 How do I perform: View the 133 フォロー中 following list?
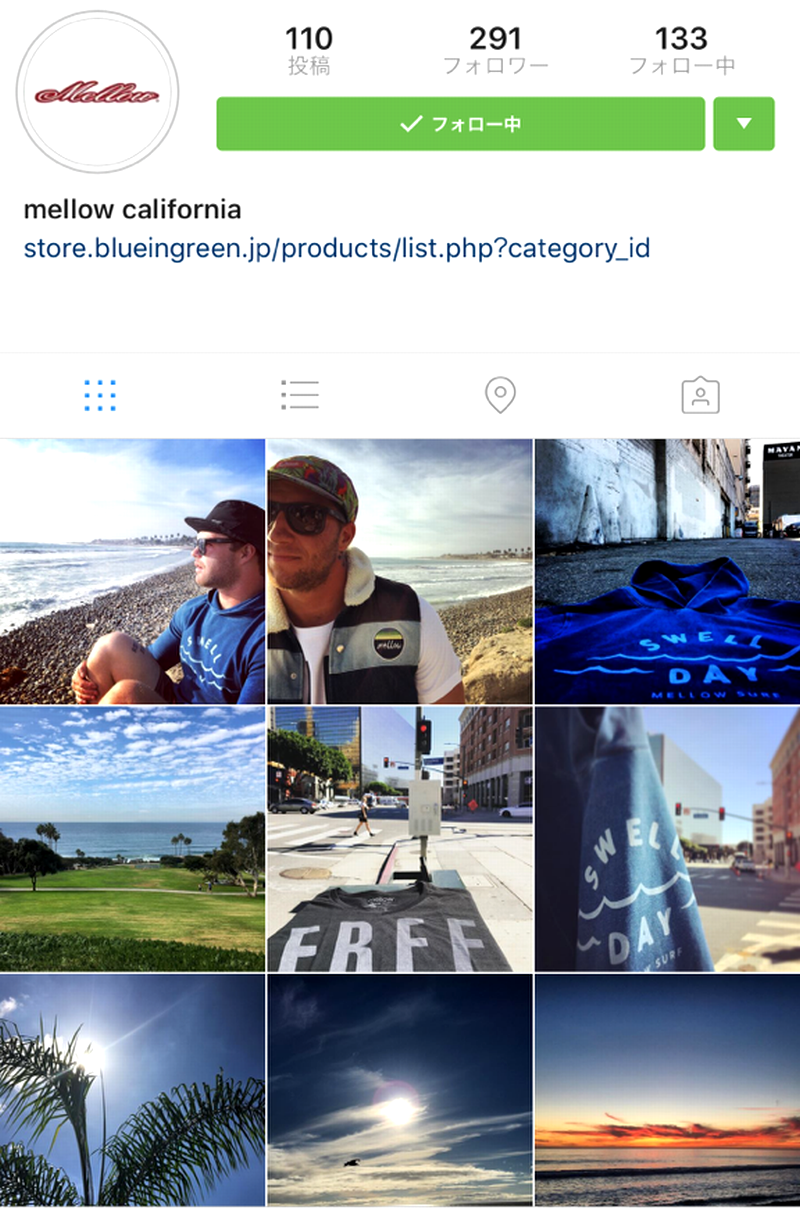pos(681,51)
